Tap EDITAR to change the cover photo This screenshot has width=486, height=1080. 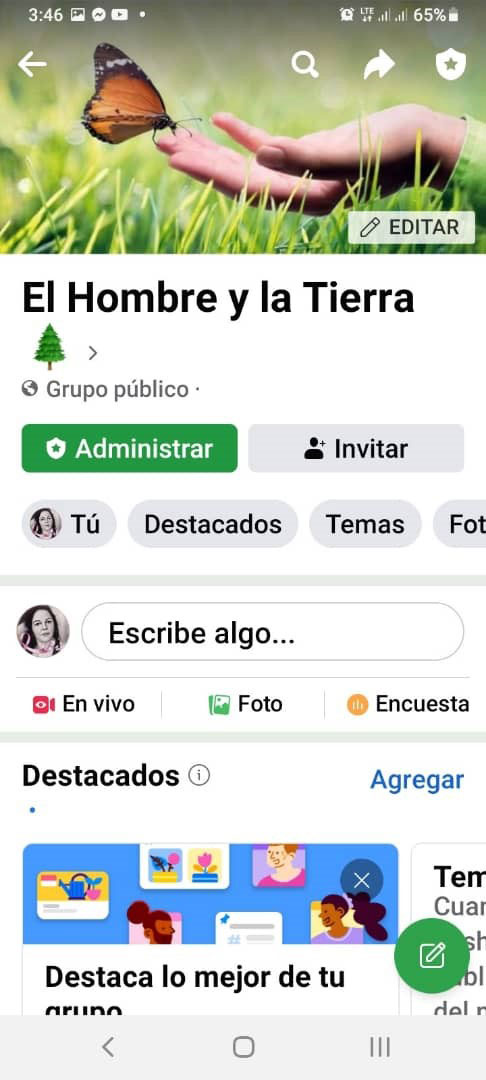[x=411, y=227]
